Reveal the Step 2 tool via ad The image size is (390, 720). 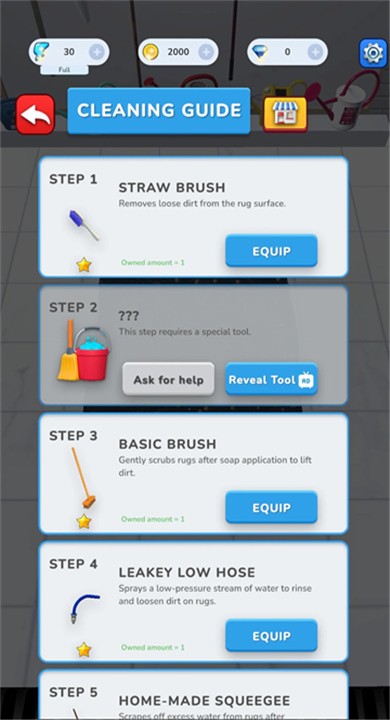[271, 379]
